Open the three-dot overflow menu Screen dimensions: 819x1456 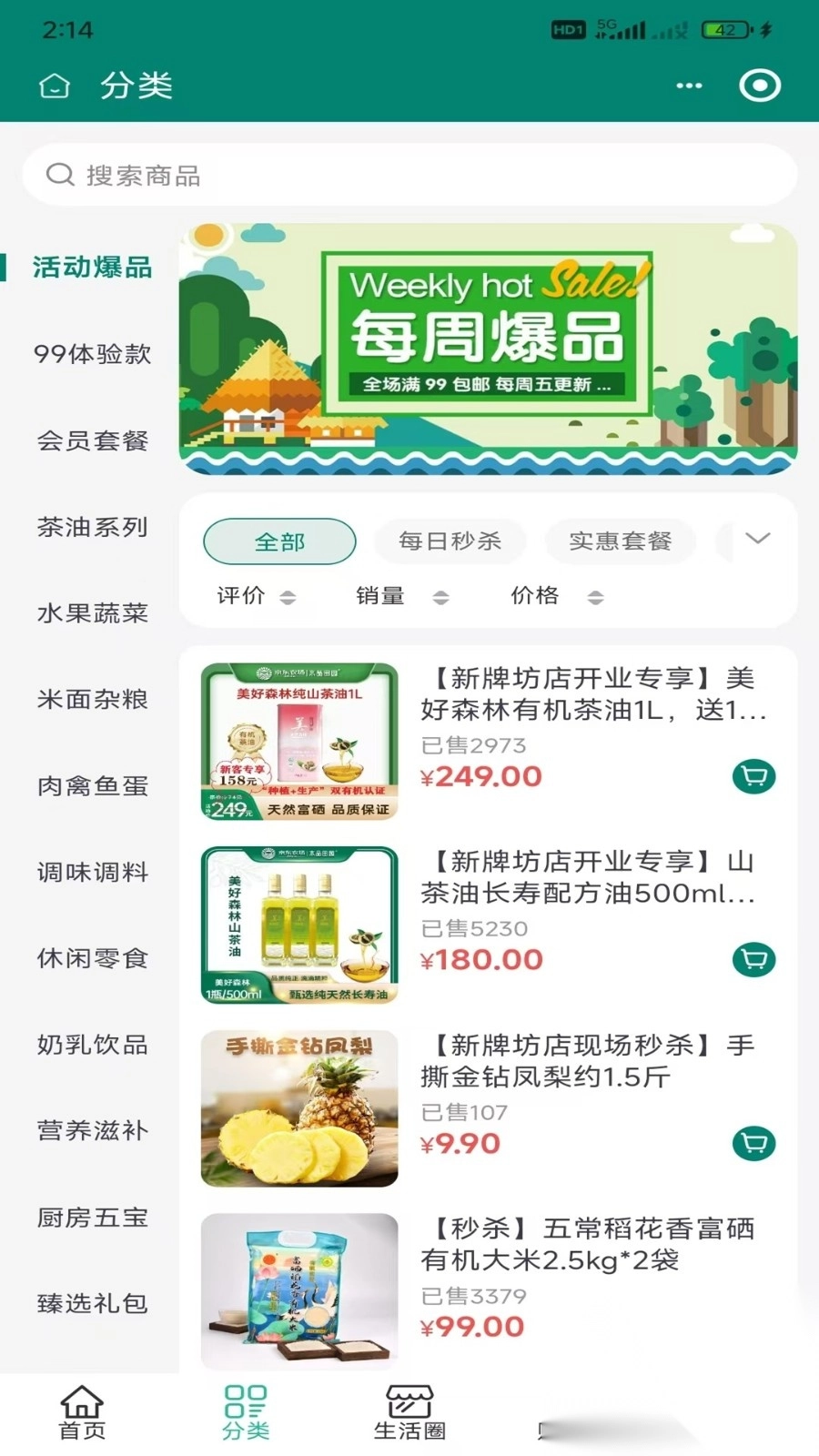click(x=689, y=86)
